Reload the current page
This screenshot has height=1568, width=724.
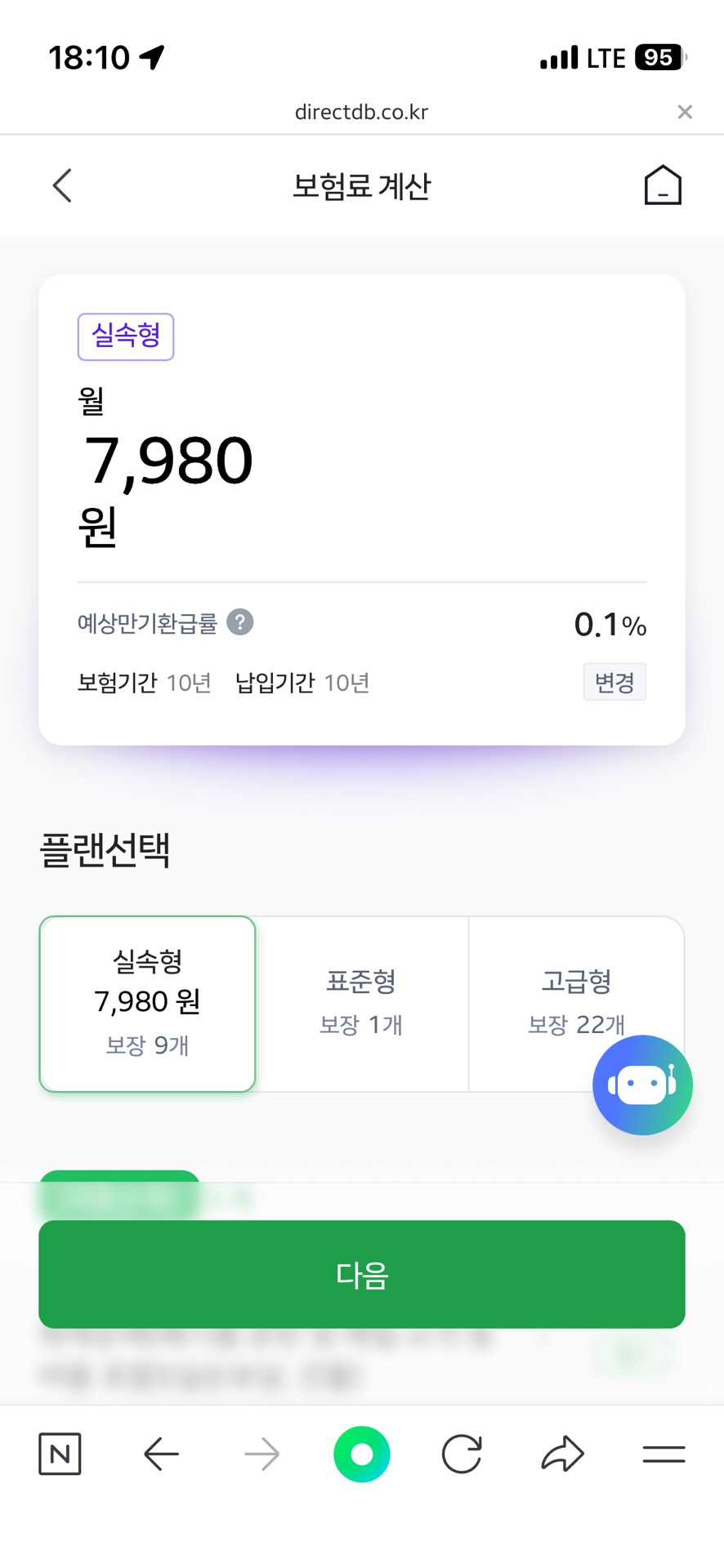pyautogui.click(x=462, y=1454)
